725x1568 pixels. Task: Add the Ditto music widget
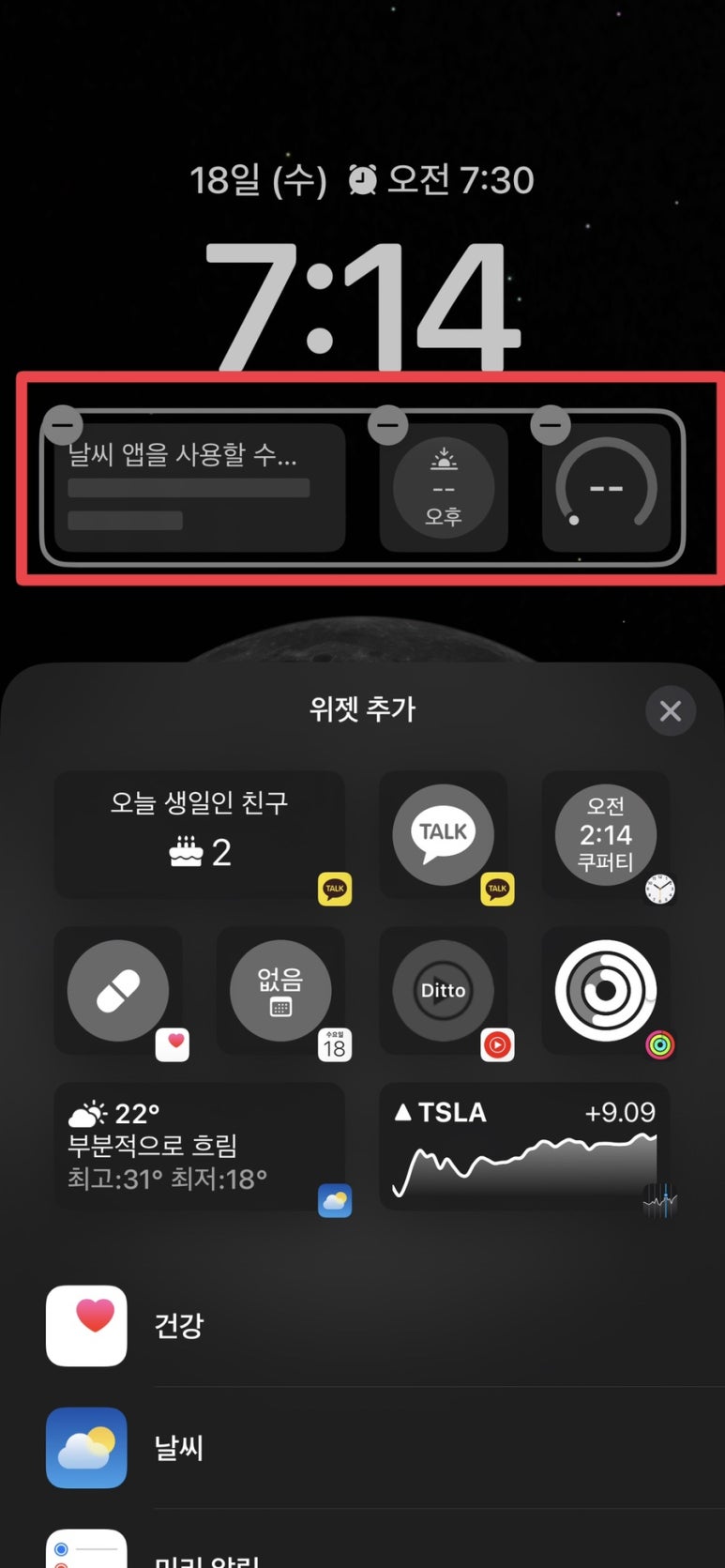443,990
